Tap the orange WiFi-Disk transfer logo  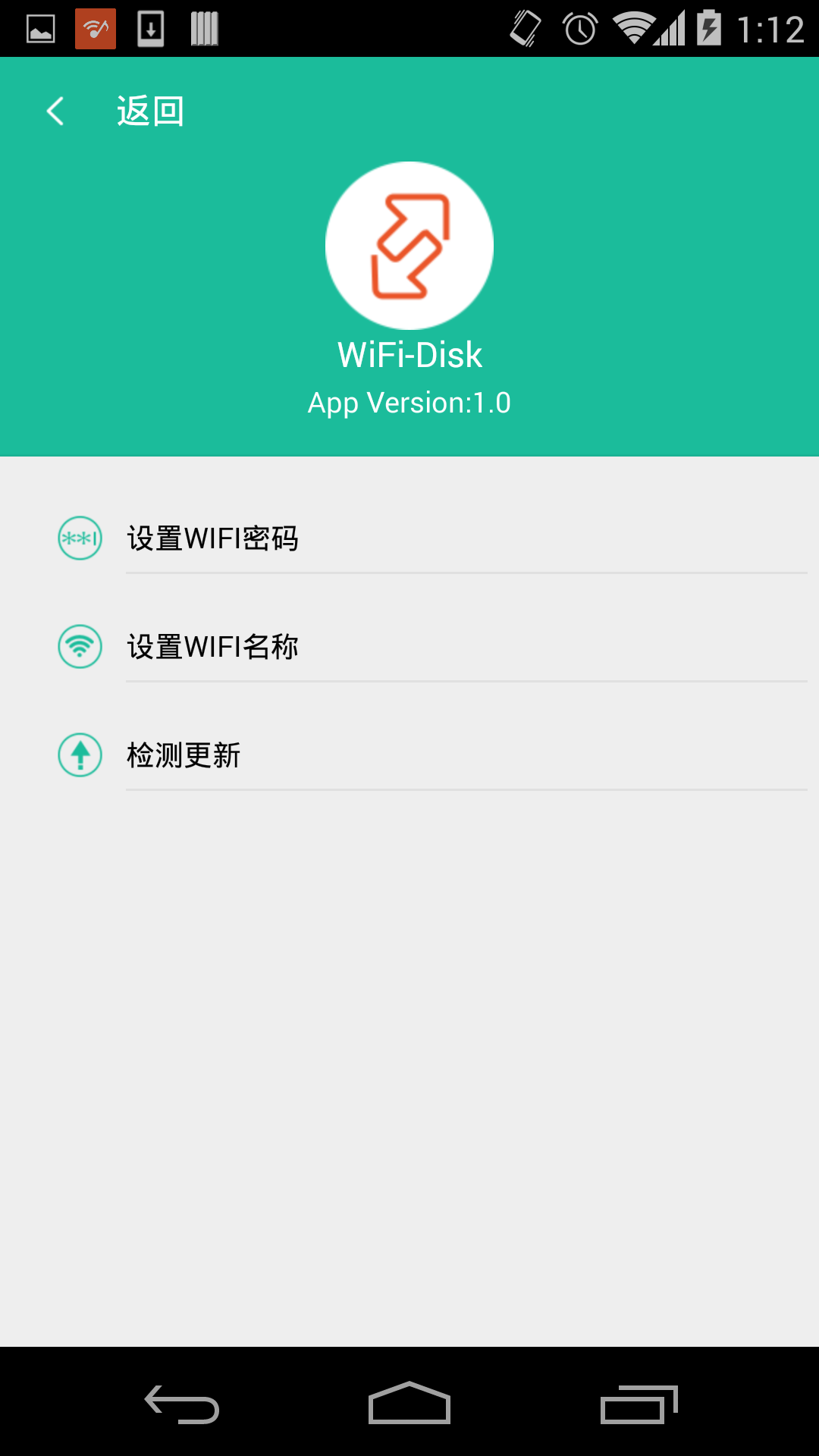coord(409,245)
